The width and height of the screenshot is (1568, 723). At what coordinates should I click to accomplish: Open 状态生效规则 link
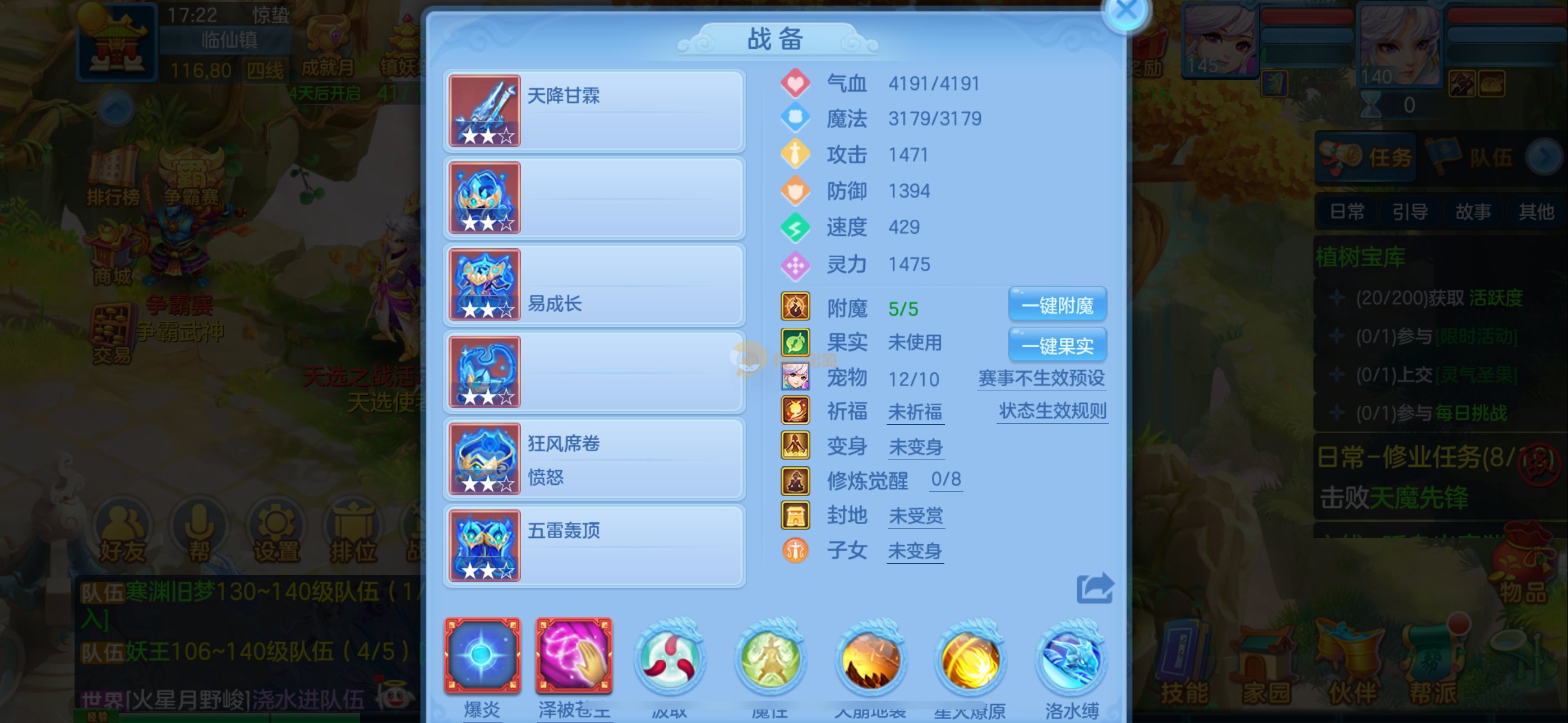pos(1052,411)
